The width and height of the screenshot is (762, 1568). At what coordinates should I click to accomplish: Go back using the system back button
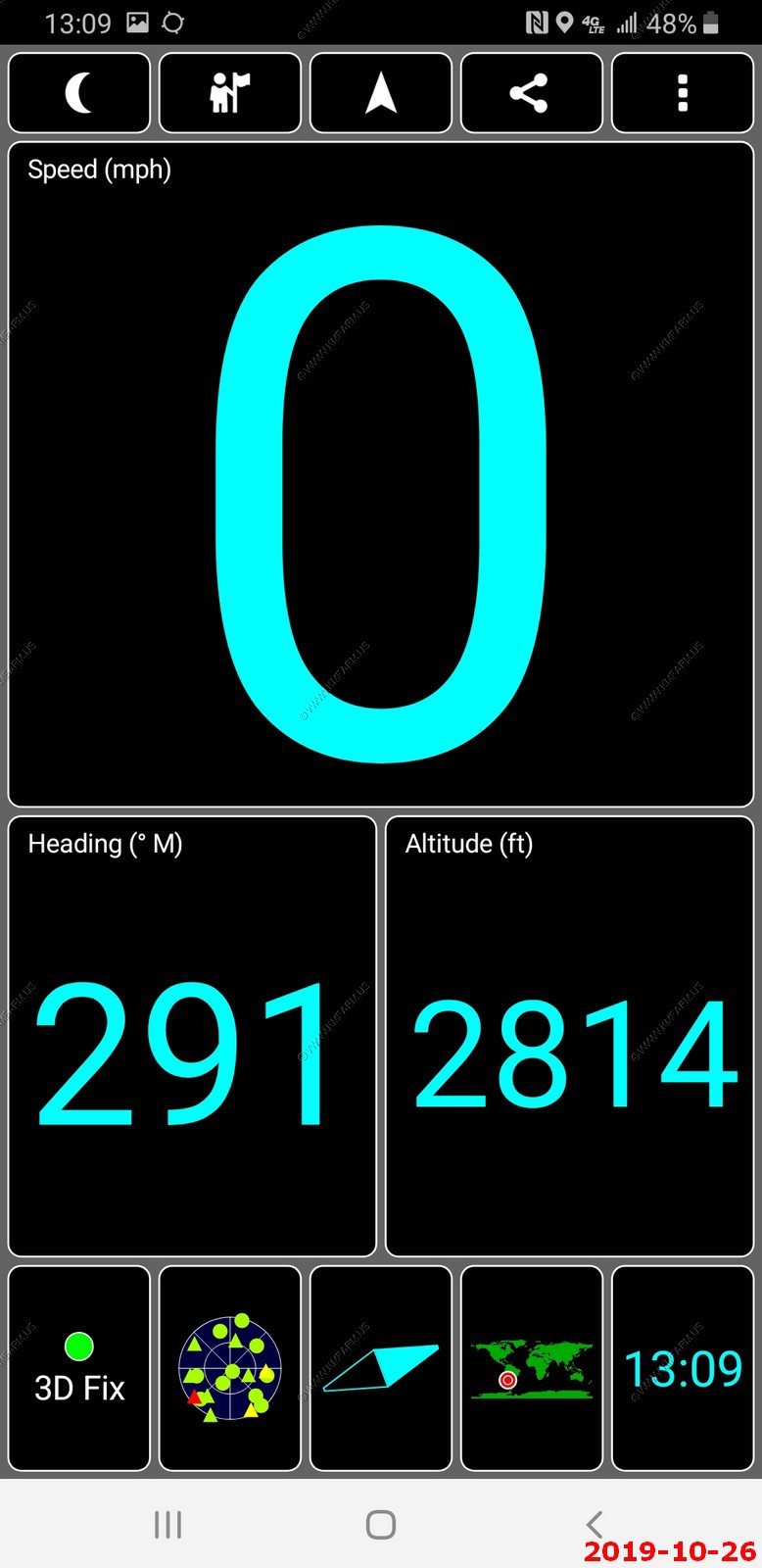(594, 1524)
